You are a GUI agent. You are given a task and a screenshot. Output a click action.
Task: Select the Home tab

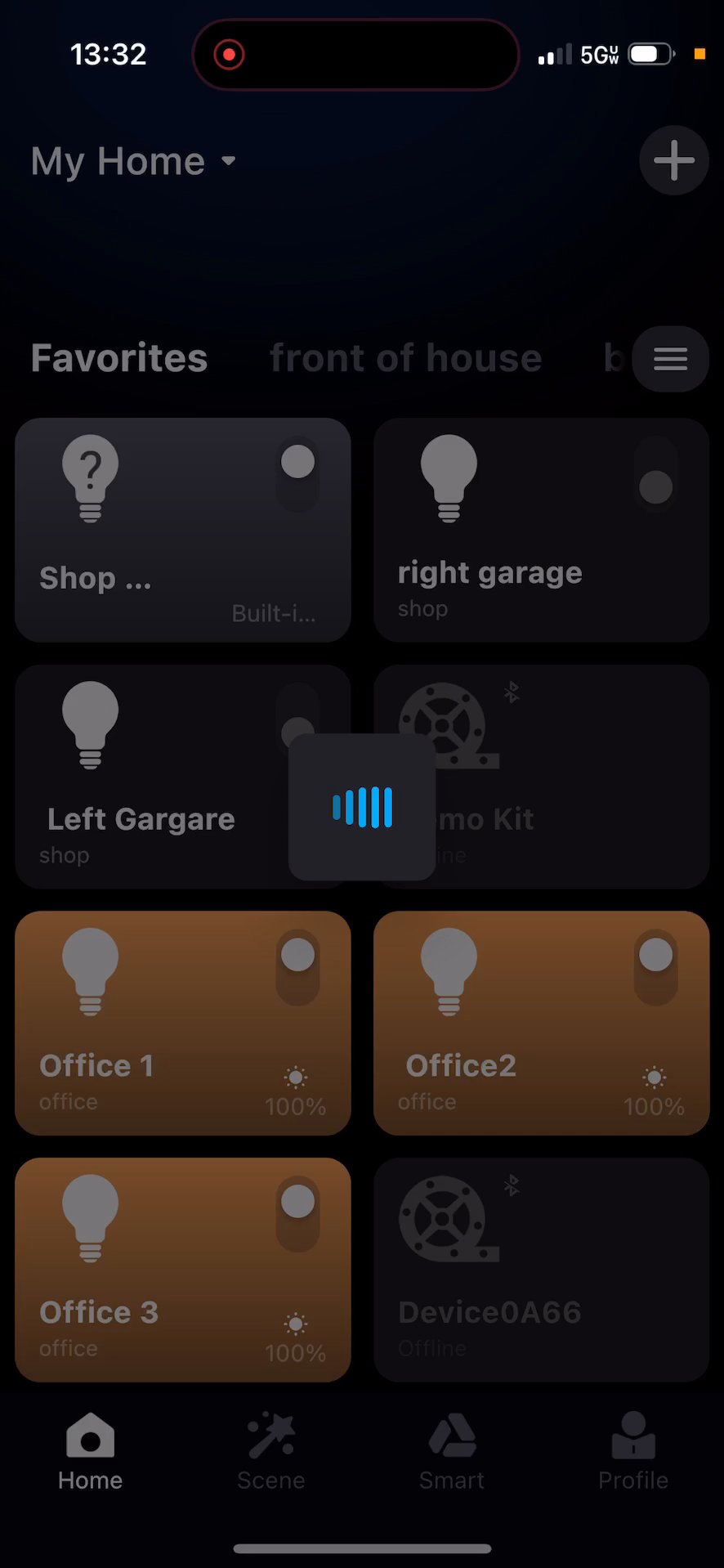pyautogui.click(x=90, y=1451)
